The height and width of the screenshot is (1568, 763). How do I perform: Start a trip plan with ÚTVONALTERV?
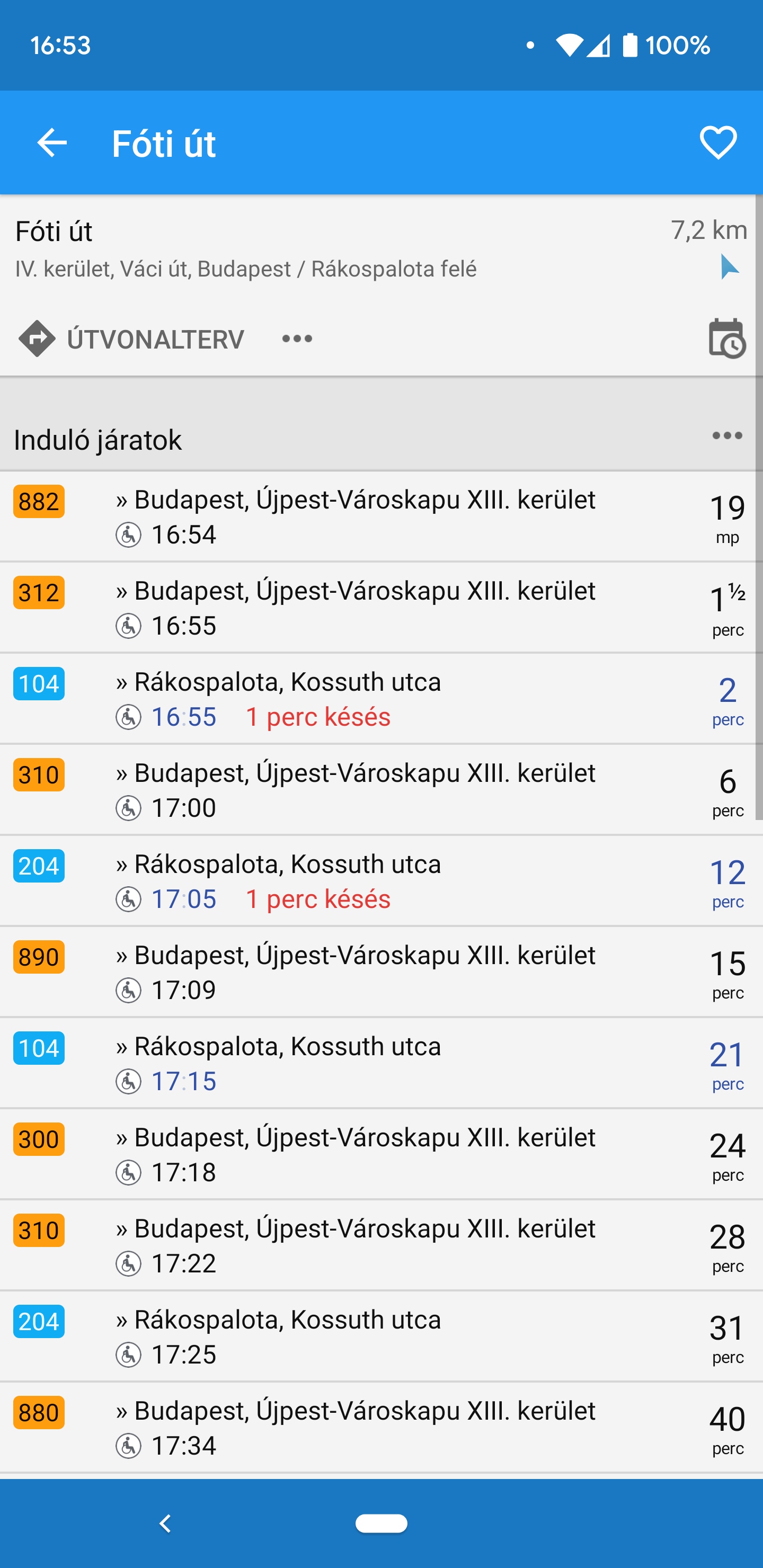155,338
